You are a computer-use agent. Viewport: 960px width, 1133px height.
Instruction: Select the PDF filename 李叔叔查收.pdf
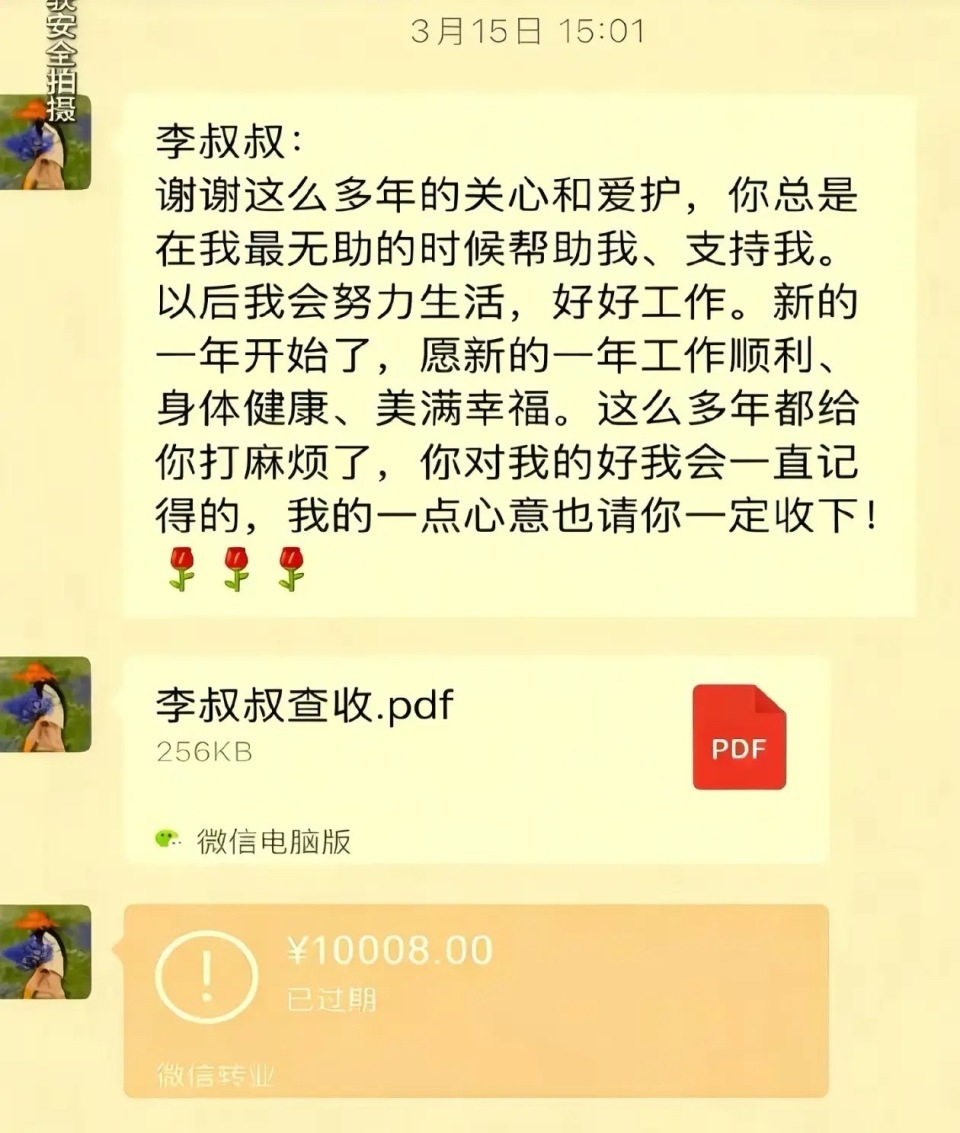(x=305, y=702)
